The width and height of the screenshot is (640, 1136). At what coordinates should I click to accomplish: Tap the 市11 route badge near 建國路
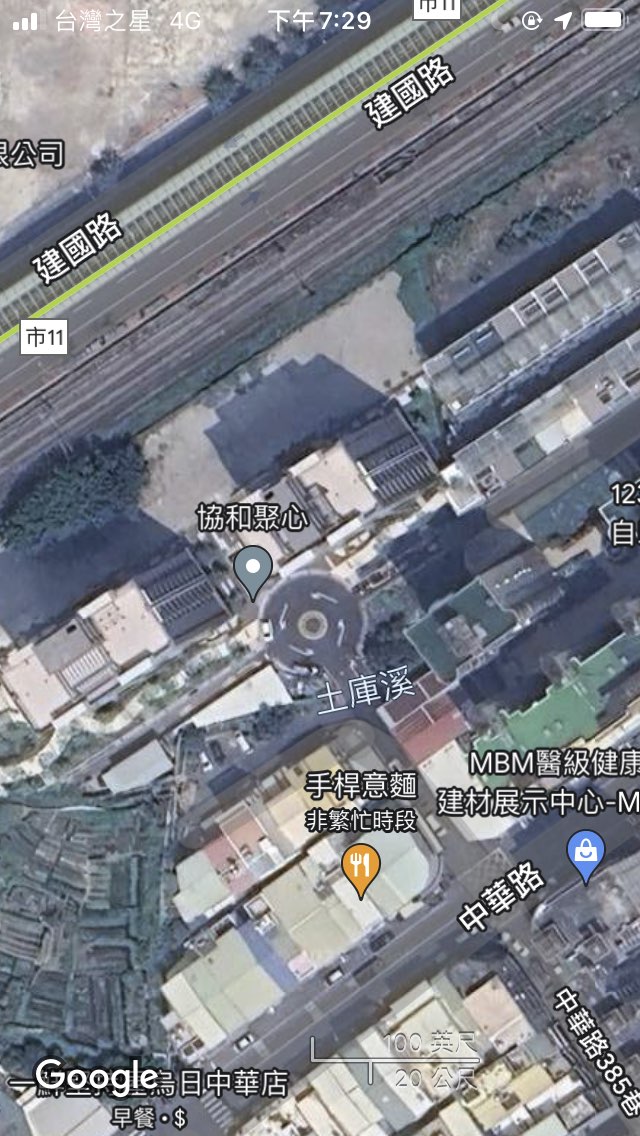[44, 338]
